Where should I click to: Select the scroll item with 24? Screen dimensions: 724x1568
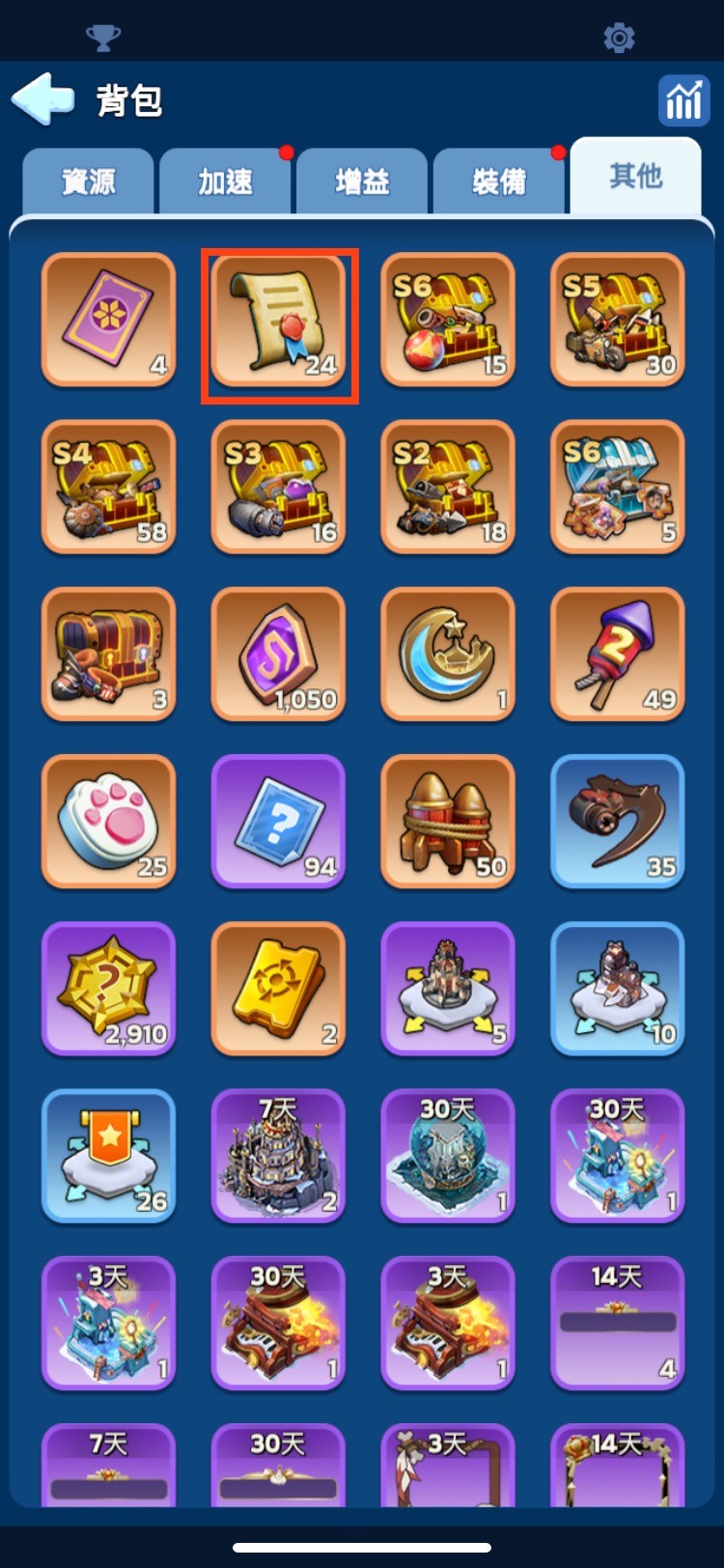click(x=279, y=321)
